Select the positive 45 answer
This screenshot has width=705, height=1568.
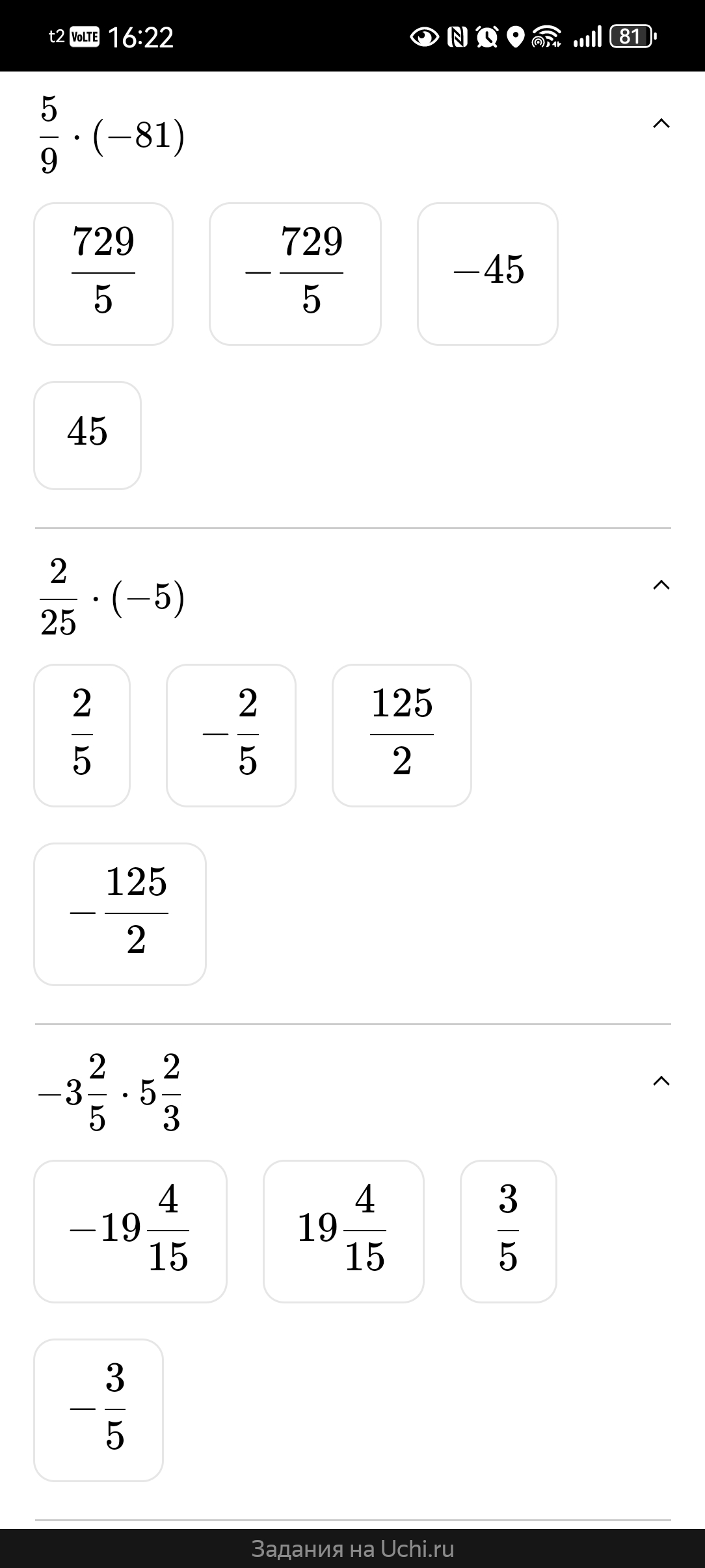[87, 436]
